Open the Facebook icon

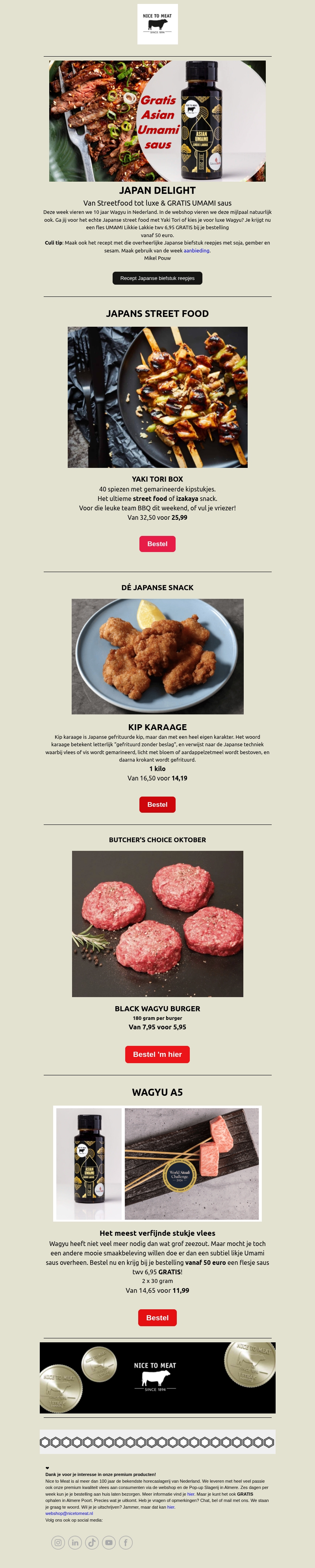click(x=126, y=1542)
